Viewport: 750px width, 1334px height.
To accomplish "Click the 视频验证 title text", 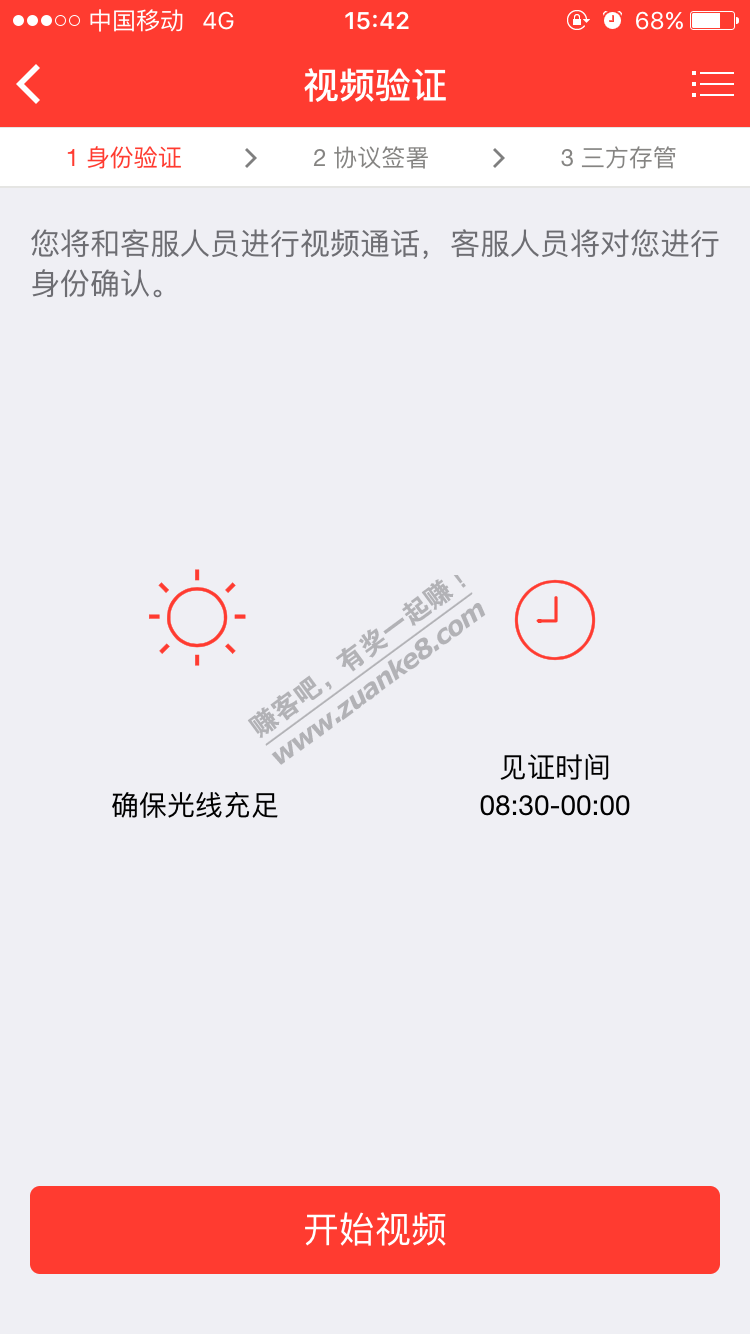I will (x=374, y=84).
